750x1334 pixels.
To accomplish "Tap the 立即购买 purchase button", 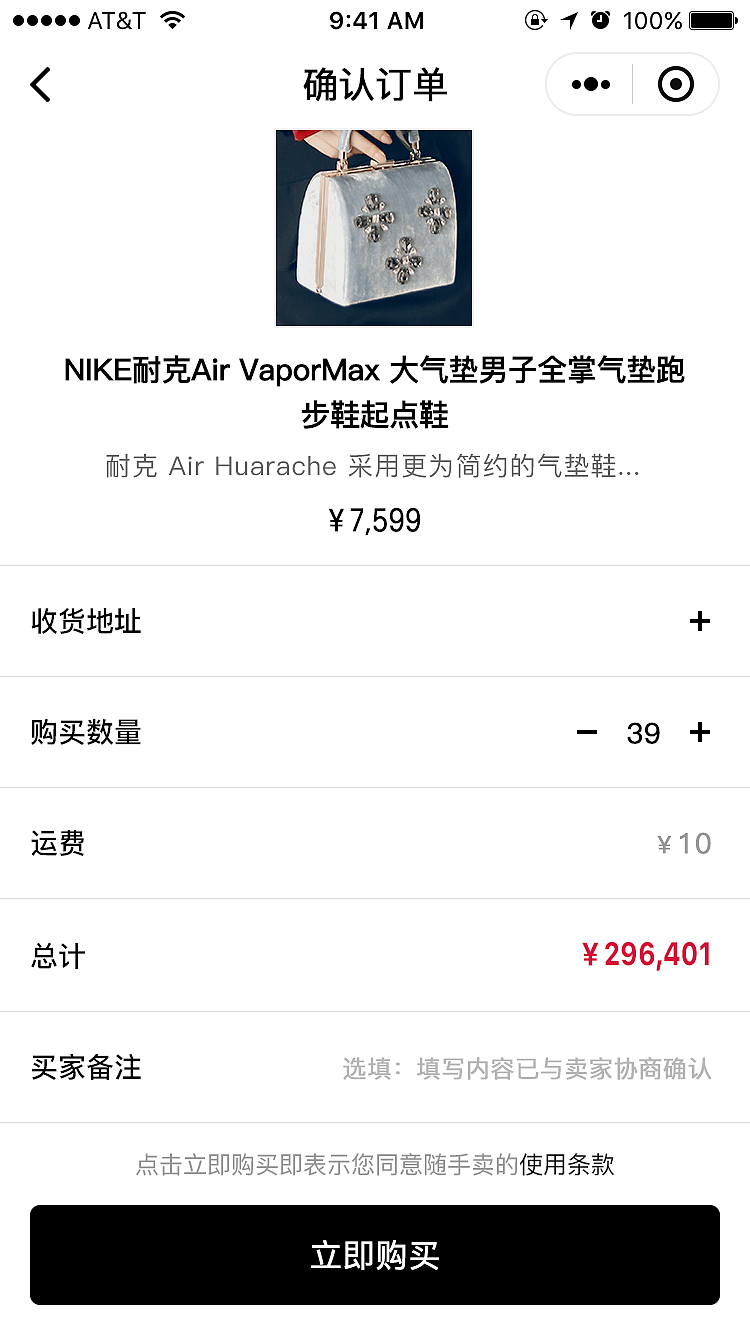I will pyautogui.click(x=375, y=1255).
